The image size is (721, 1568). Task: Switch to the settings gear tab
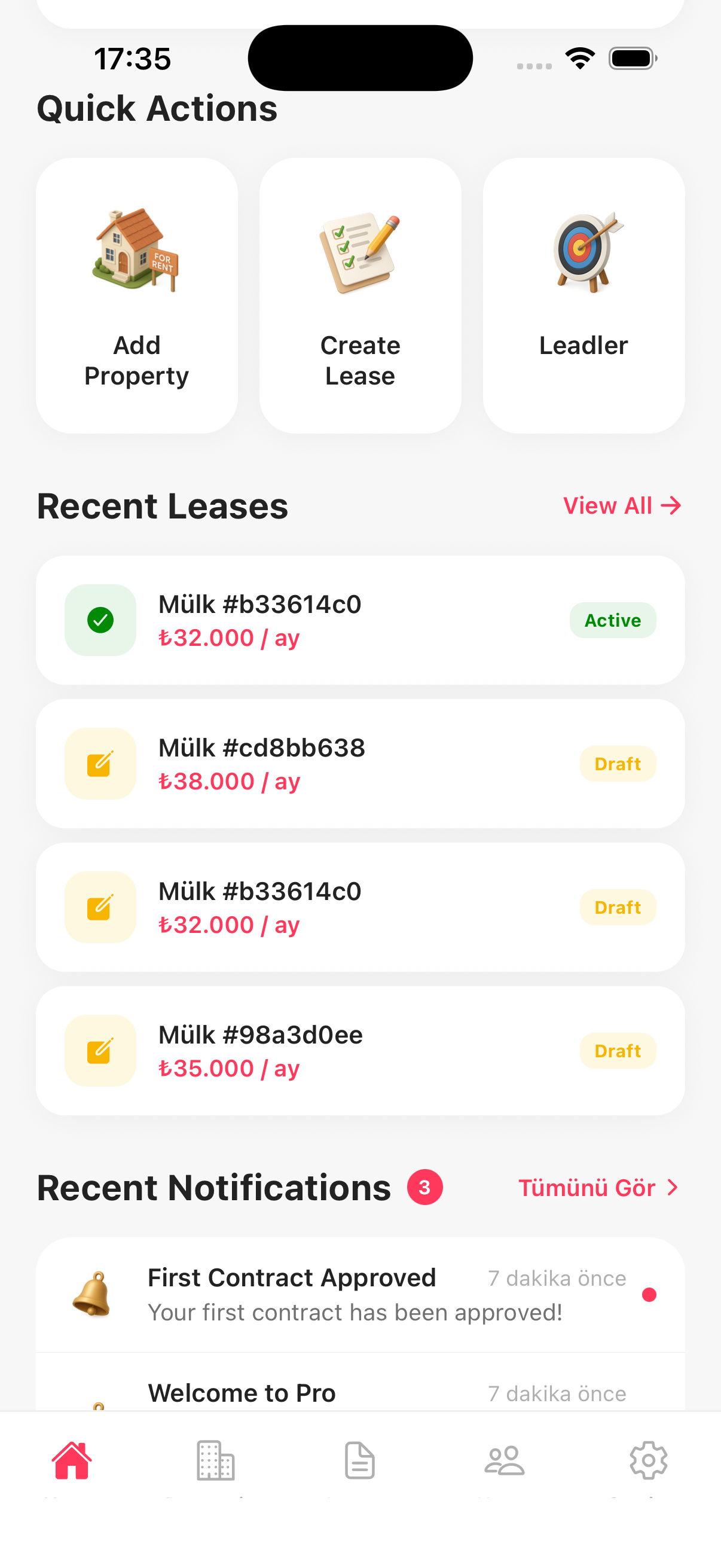point(649,1461)
